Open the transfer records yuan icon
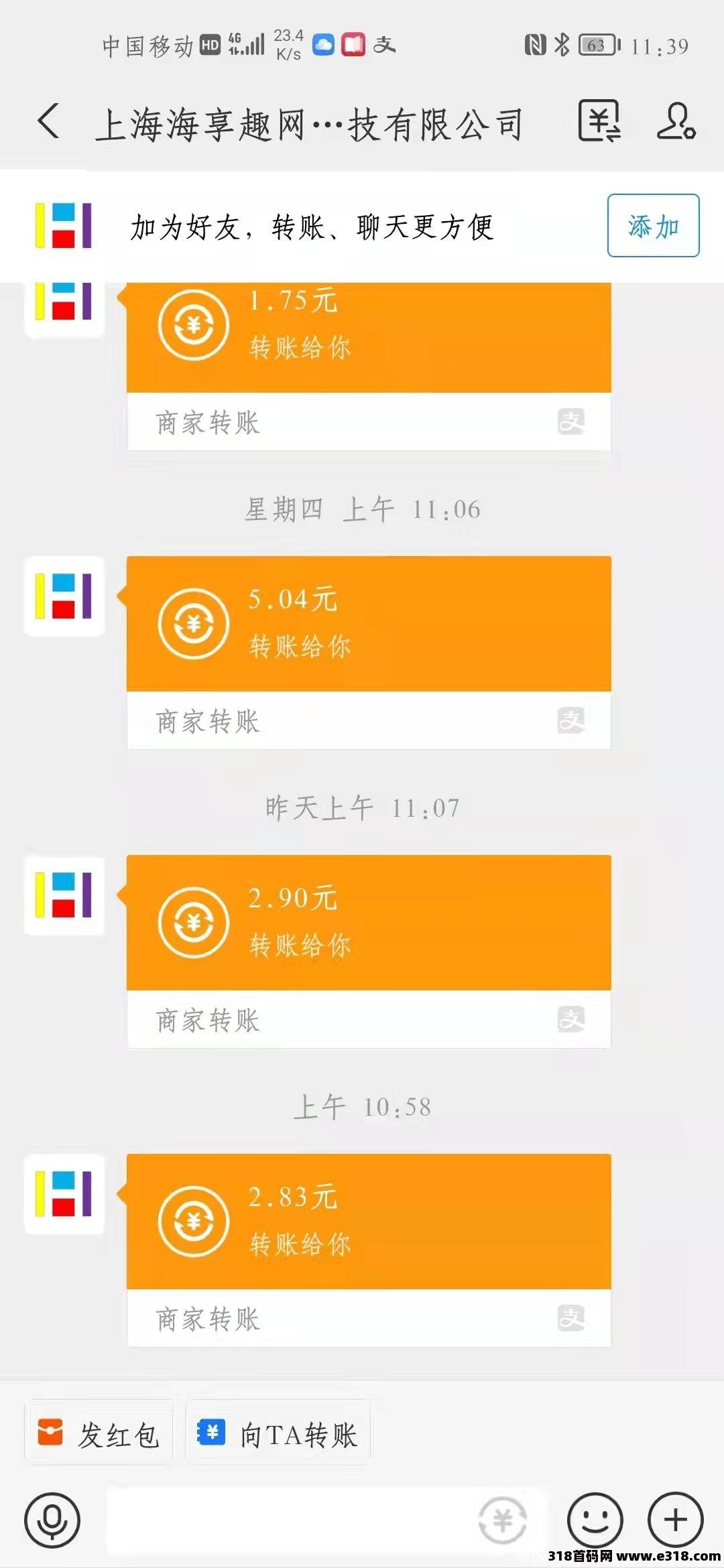 (599, 121)
